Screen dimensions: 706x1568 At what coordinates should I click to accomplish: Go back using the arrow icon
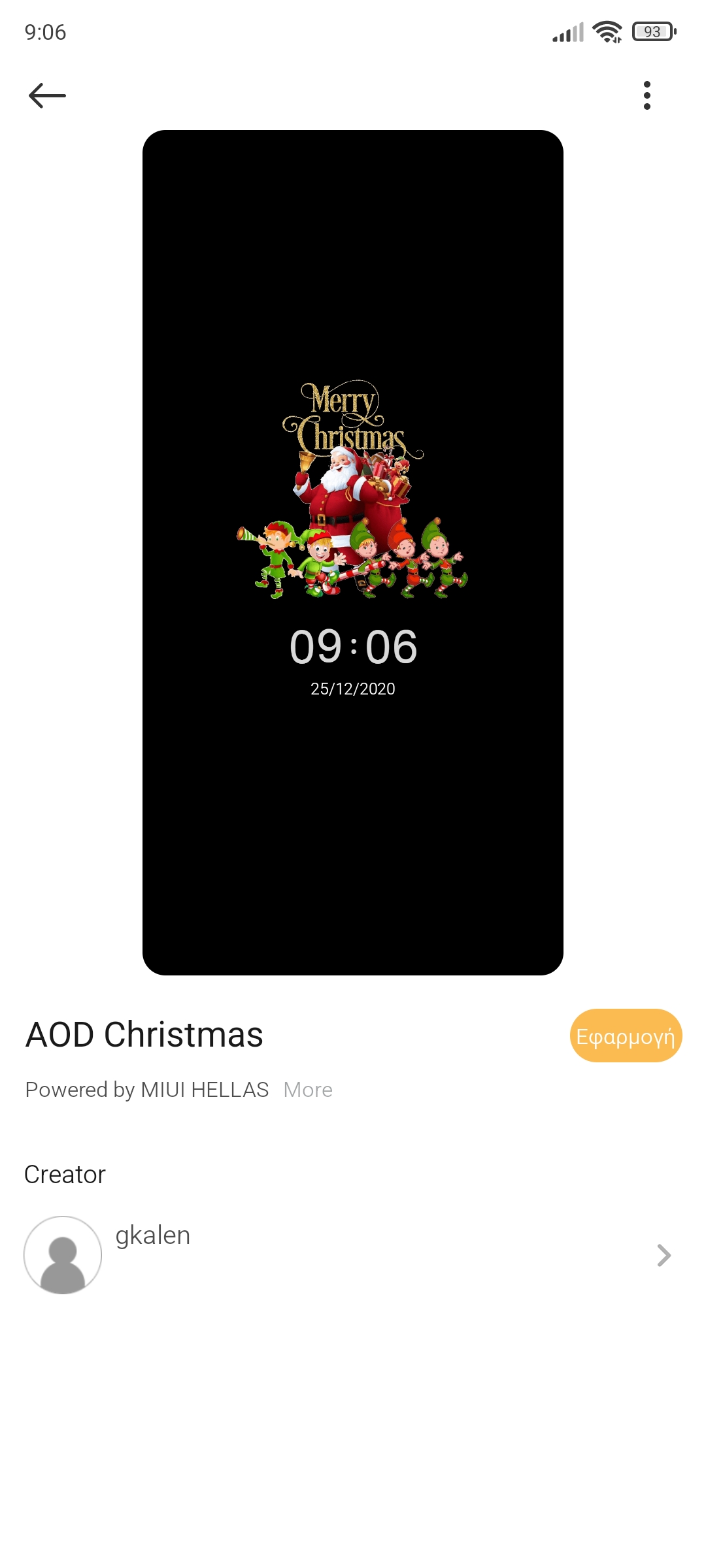pyautogui.click(x=47, y=95)
